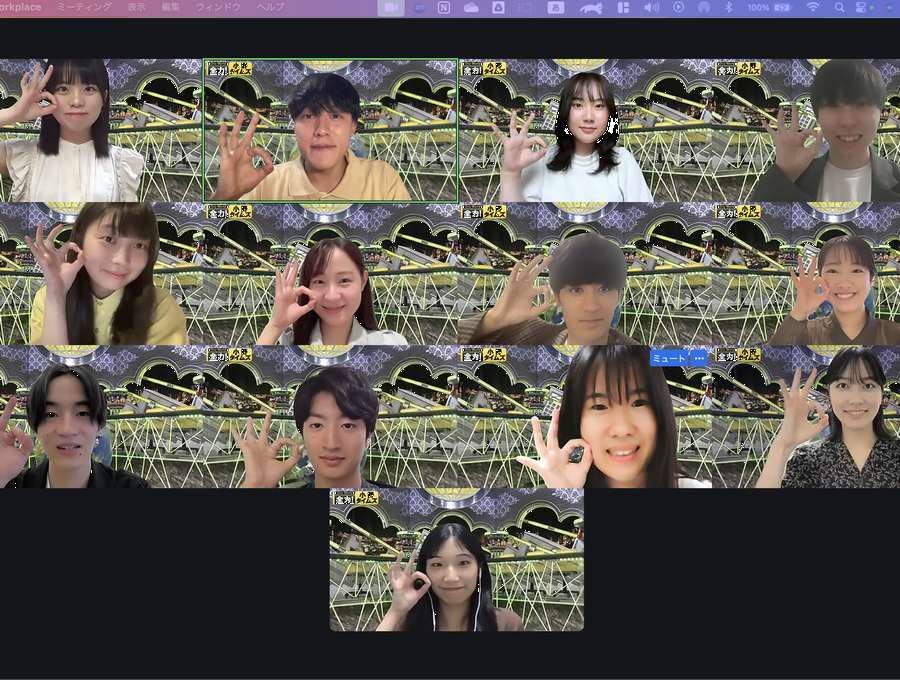Image resolution: width=900 pixels, height=680 pixels.
Task: Open the Wi-Fi menu in the menu bar
Action: point(812,7)
